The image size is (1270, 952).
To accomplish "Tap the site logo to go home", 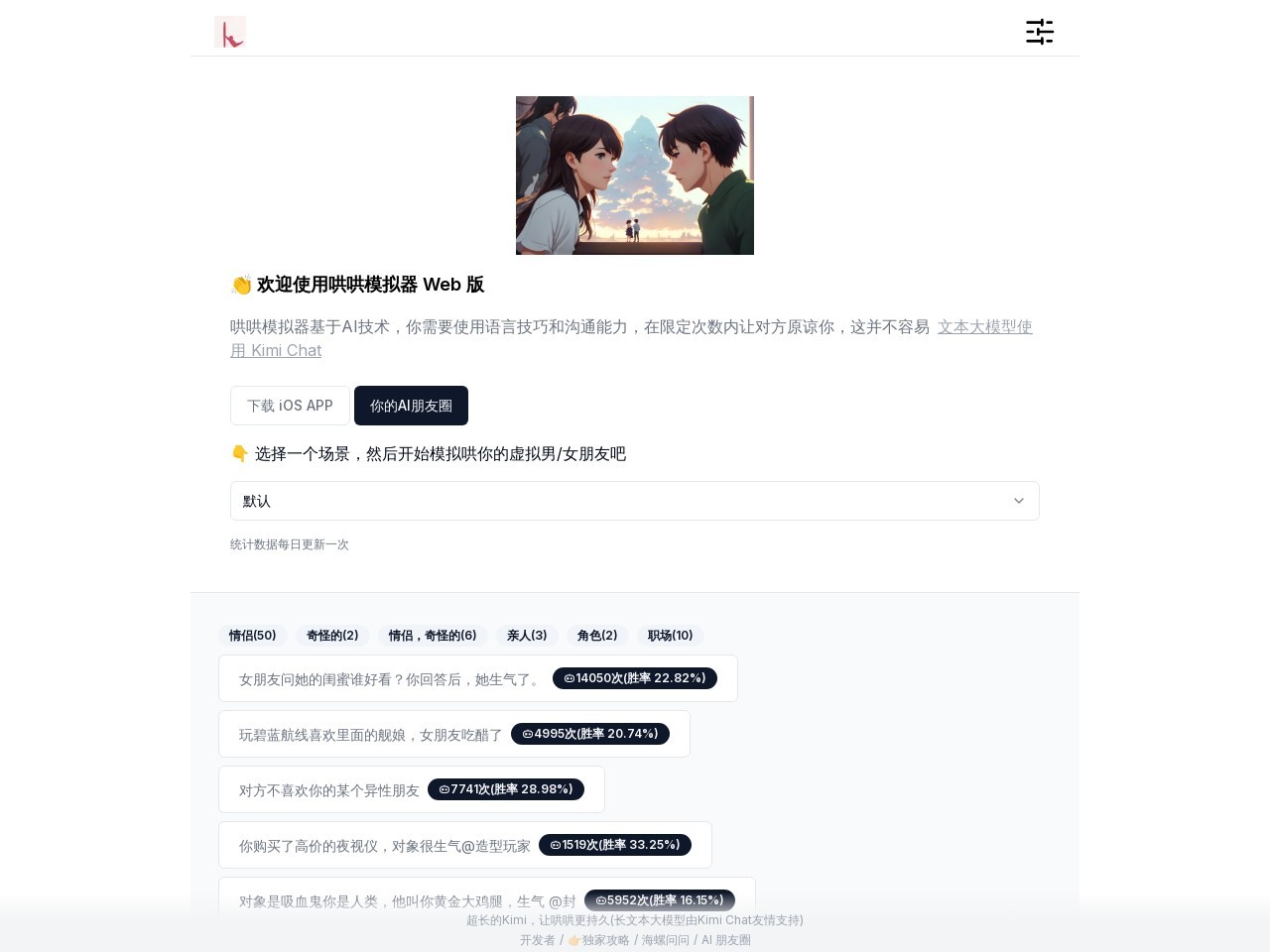I will [x=230, y=32].
